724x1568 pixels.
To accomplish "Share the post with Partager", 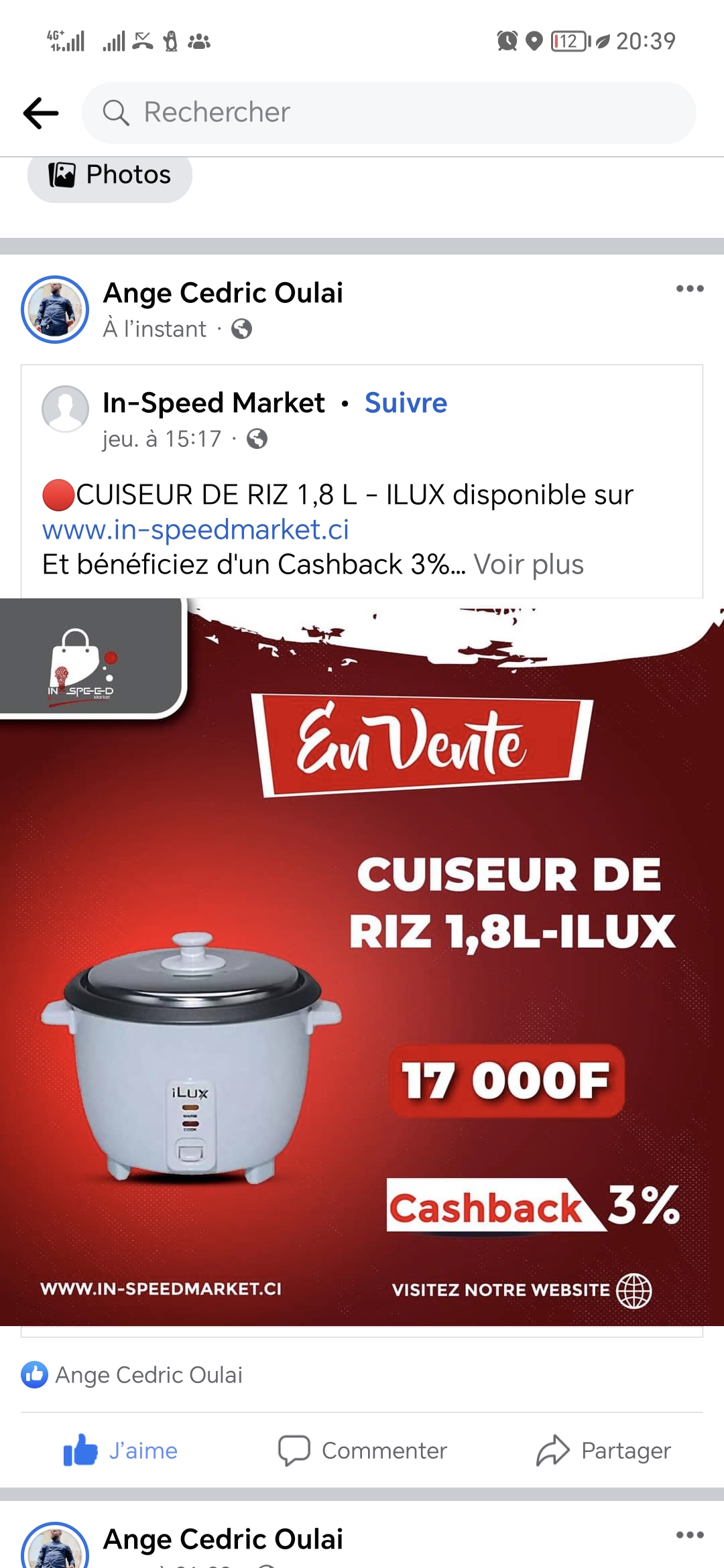I will 603,1451.
